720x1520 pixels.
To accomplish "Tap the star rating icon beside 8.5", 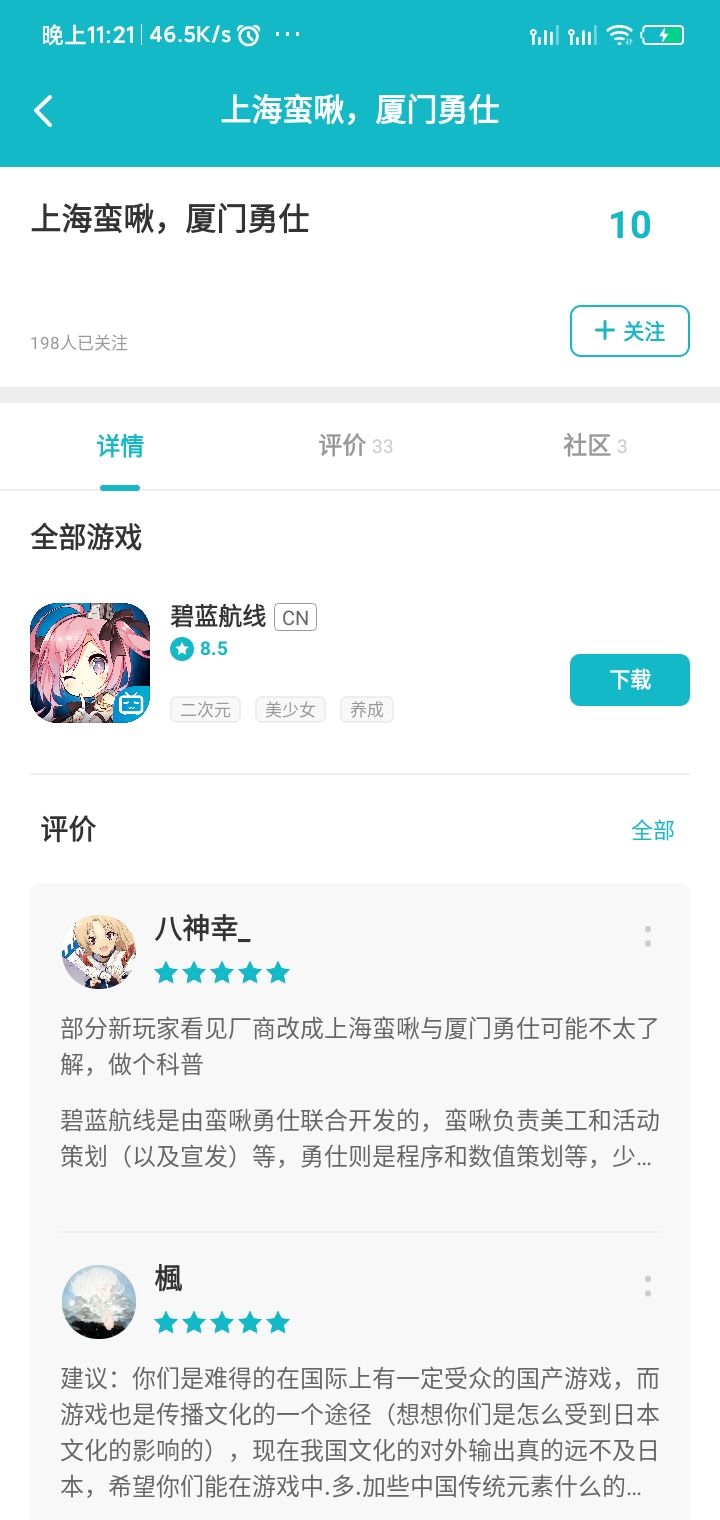I will tap(180, 649).
